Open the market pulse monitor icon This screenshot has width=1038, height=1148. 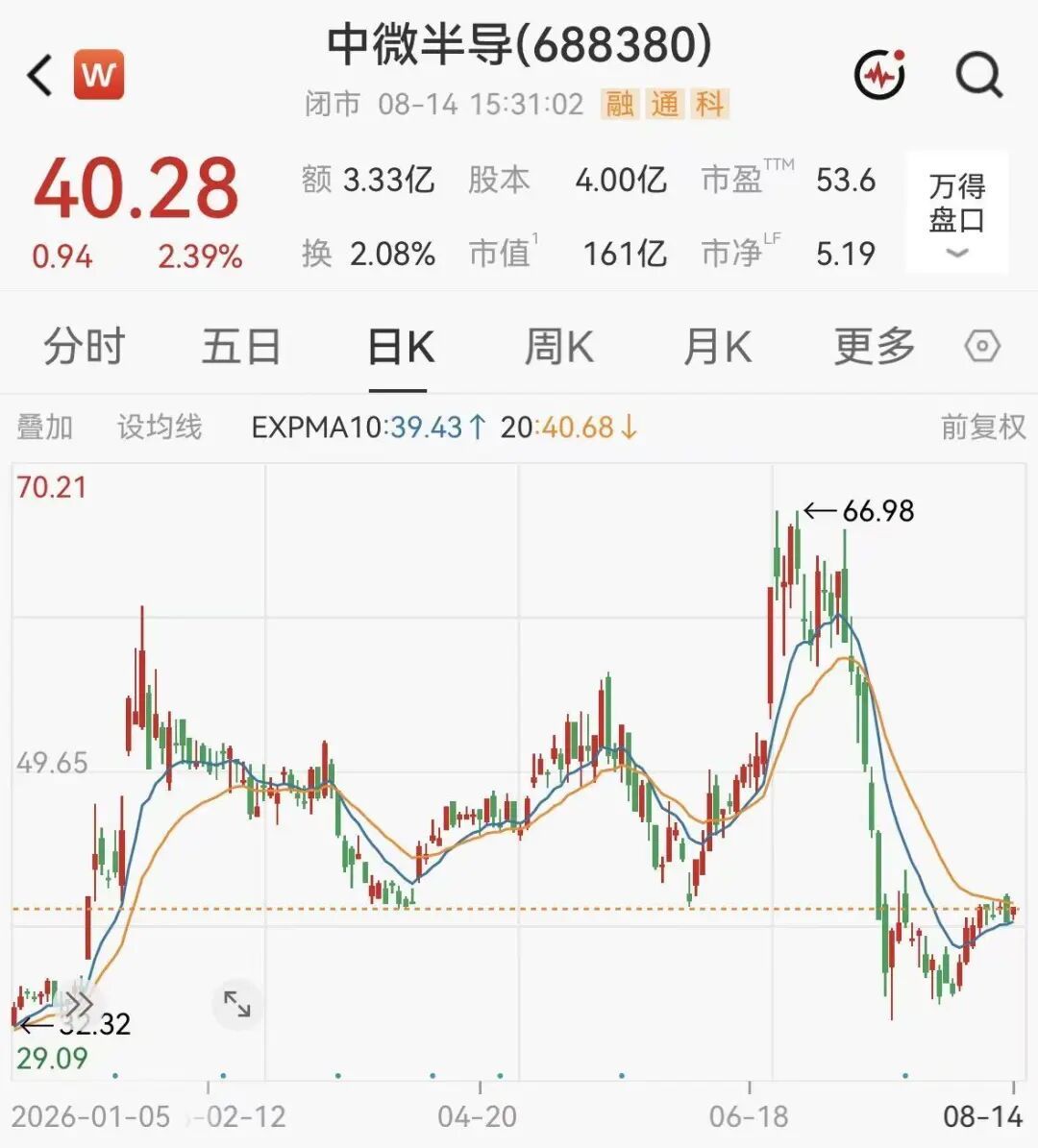coord(879,74)
